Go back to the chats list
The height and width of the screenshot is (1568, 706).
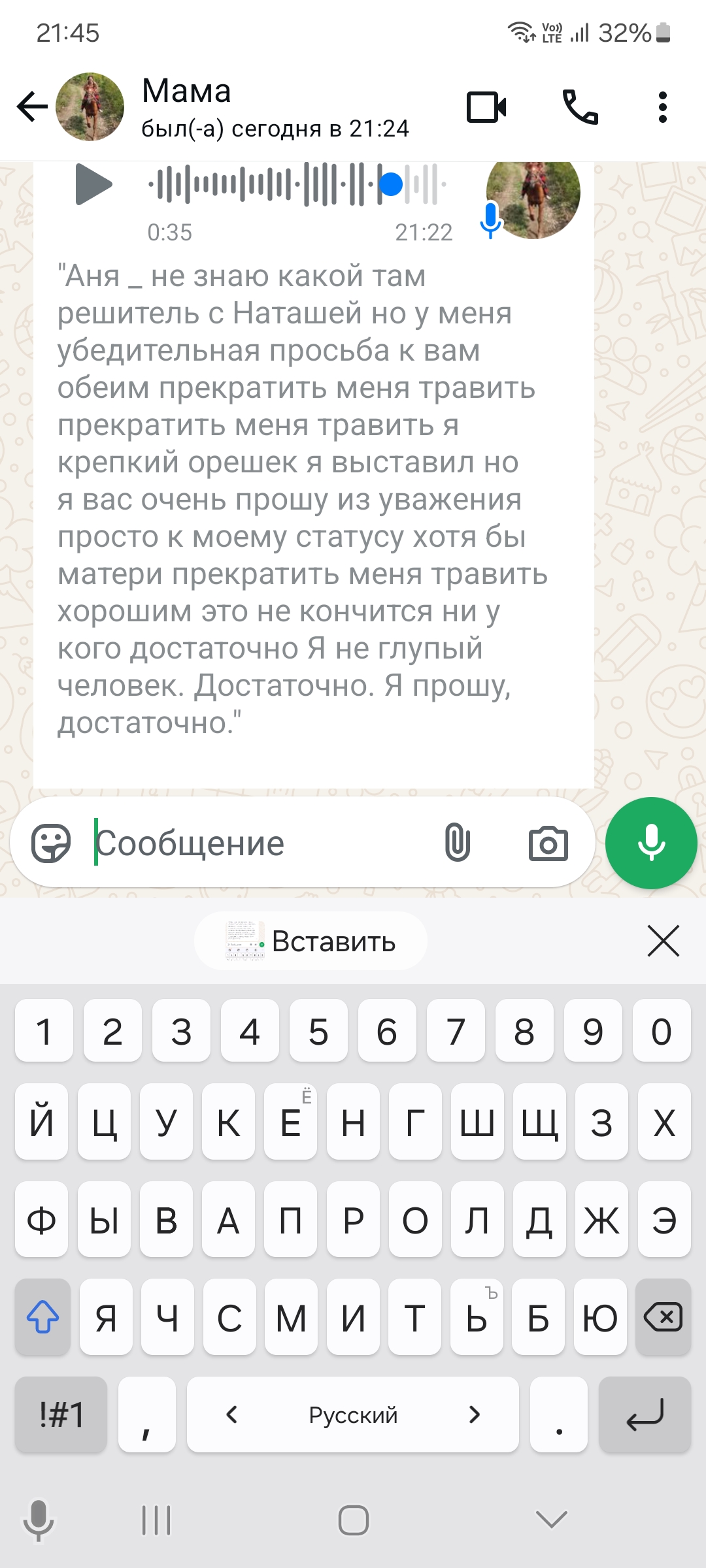pos(31,107)
